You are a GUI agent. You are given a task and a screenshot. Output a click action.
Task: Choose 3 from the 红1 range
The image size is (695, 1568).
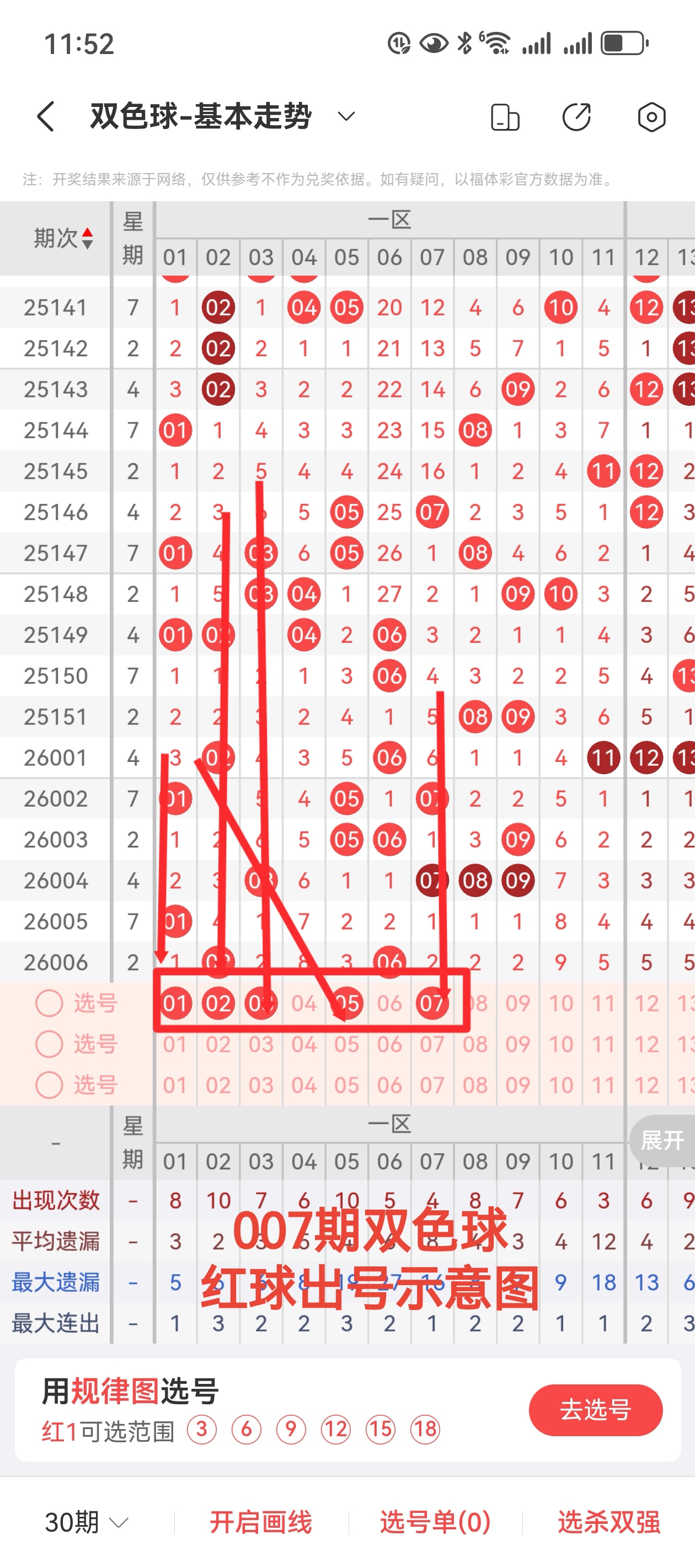click(202, 1429)
